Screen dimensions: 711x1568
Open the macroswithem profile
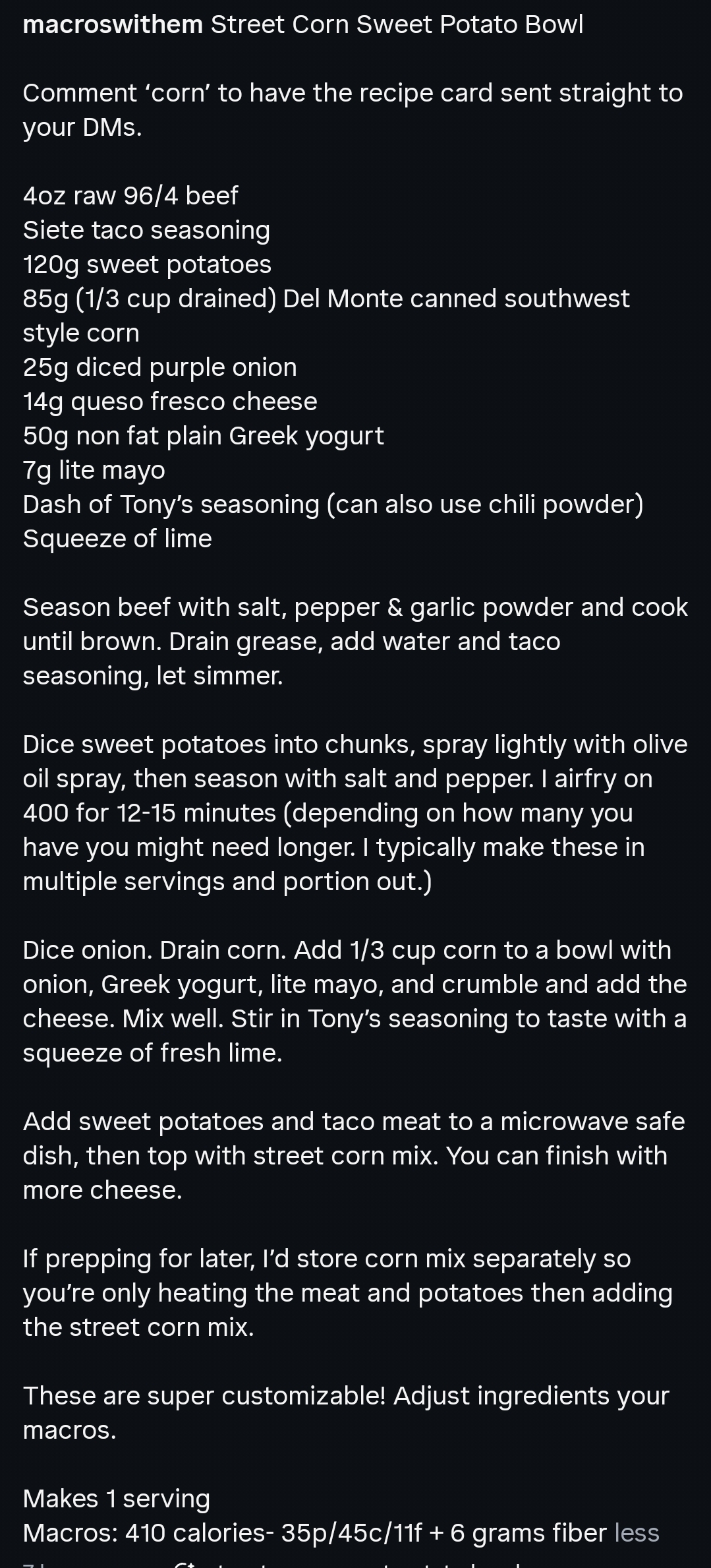pyautogui.click(x=113, y=25)
